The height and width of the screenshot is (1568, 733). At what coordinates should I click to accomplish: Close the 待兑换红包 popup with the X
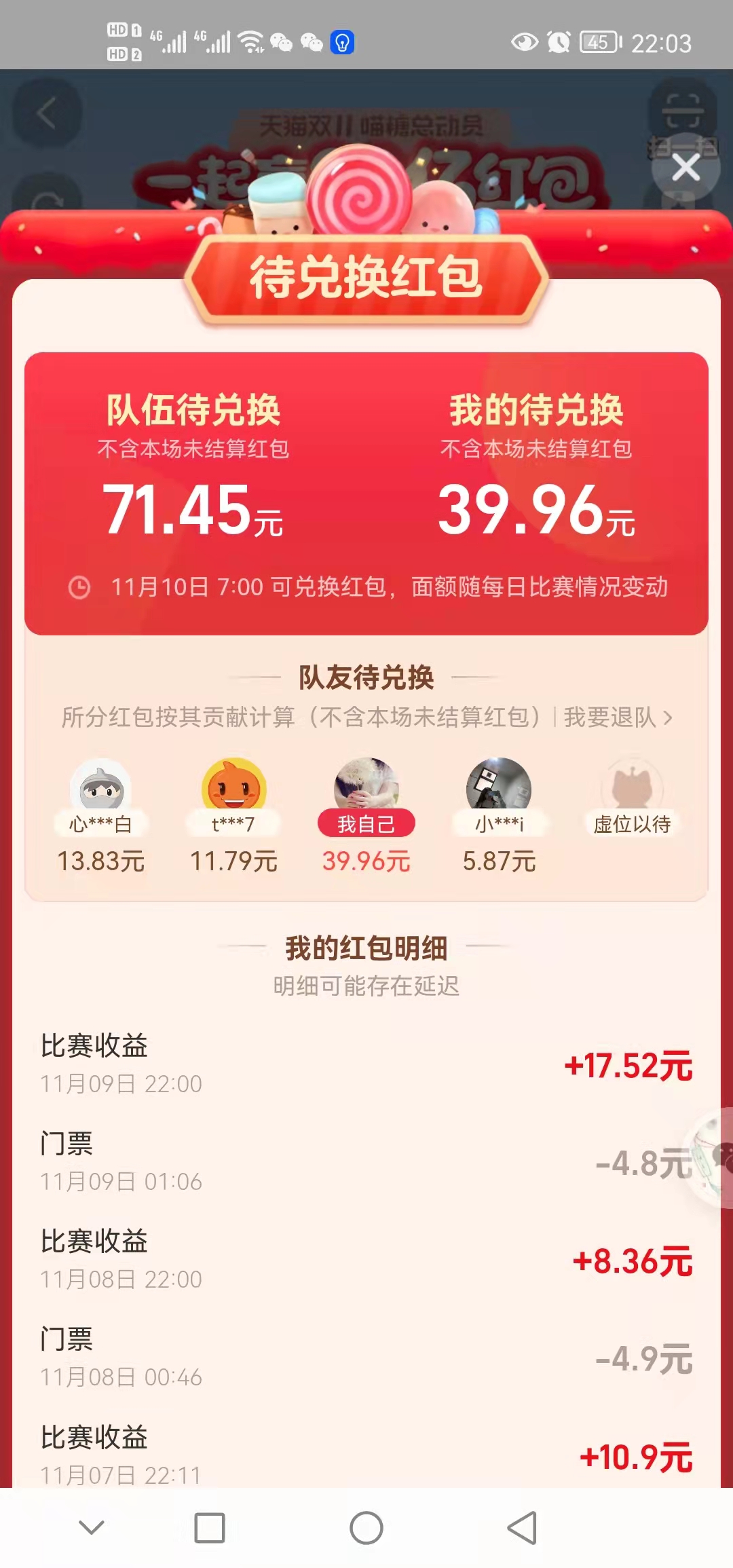tap(686, 168)
